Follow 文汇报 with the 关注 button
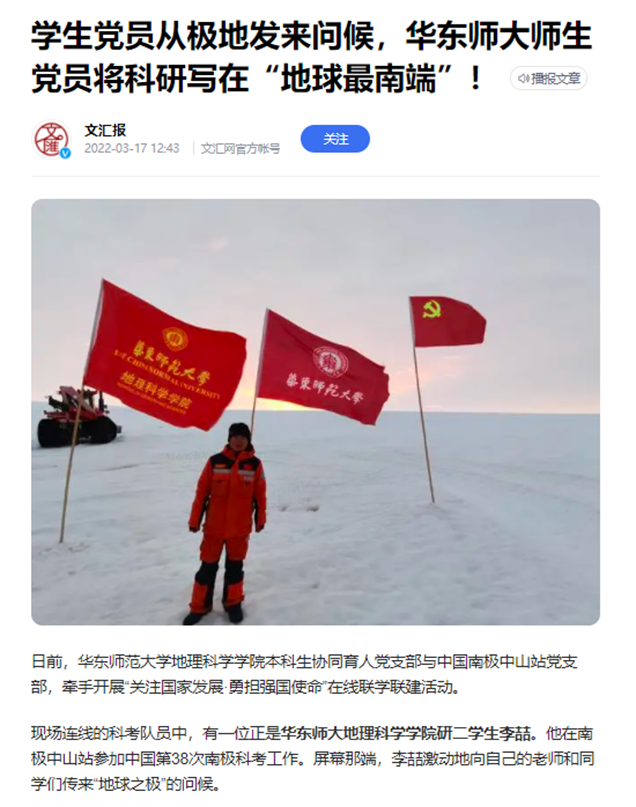This screenshot has width=636, height=807. [x=335, y=139]
